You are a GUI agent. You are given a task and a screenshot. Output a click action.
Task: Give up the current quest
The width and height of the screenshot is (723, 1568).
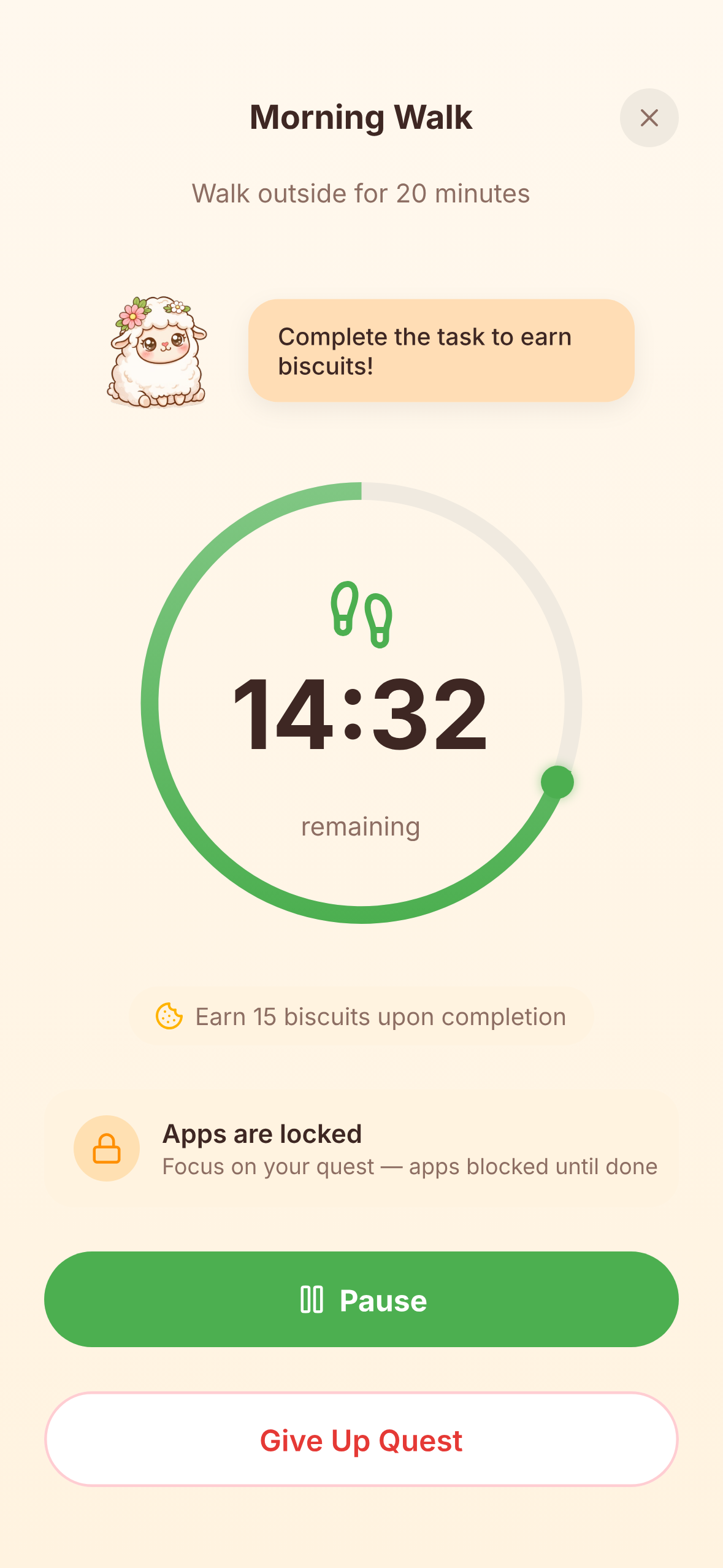tap(361, 1442)
